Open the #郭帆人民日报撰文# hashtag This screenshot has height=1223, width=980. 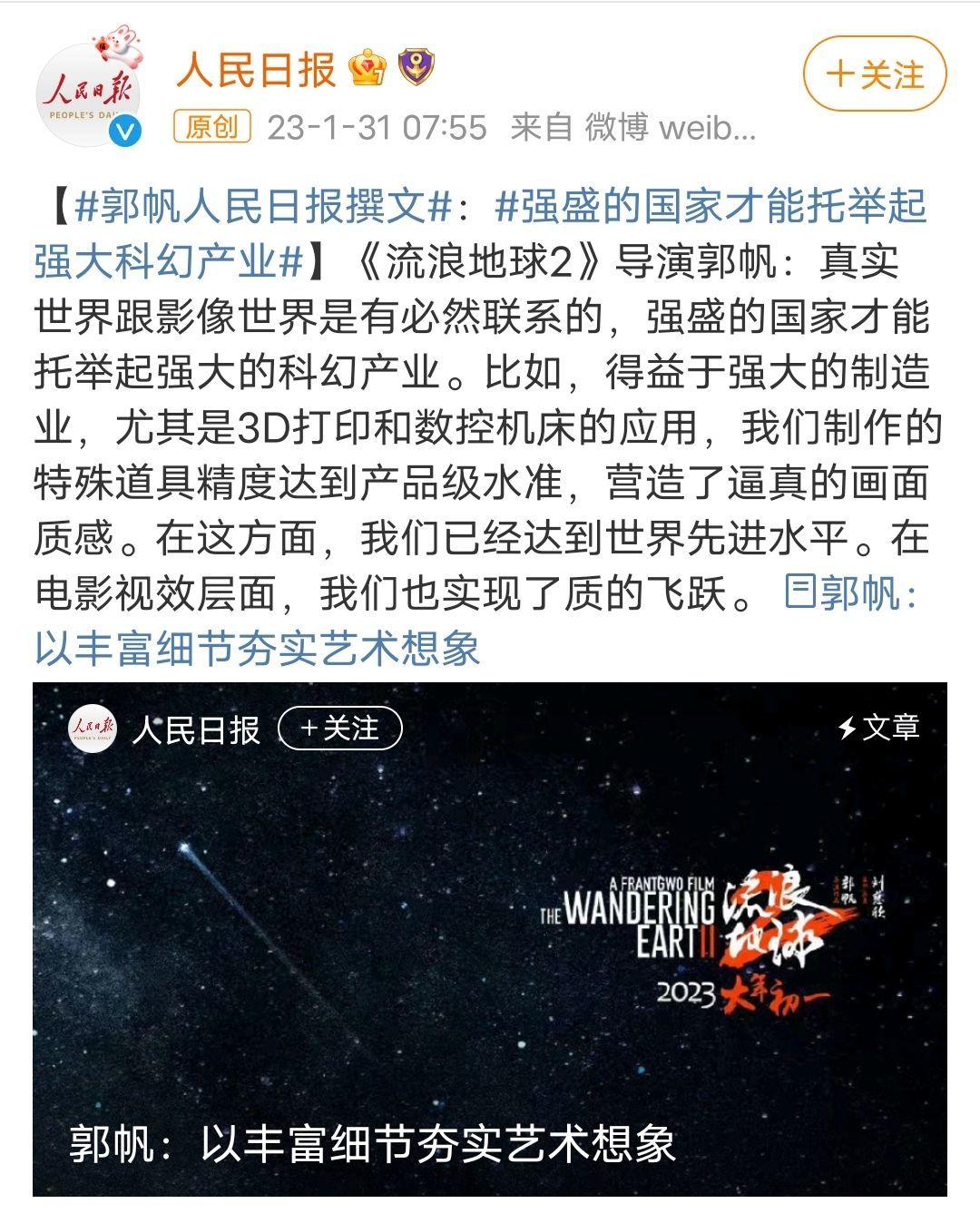pos(263,208)
